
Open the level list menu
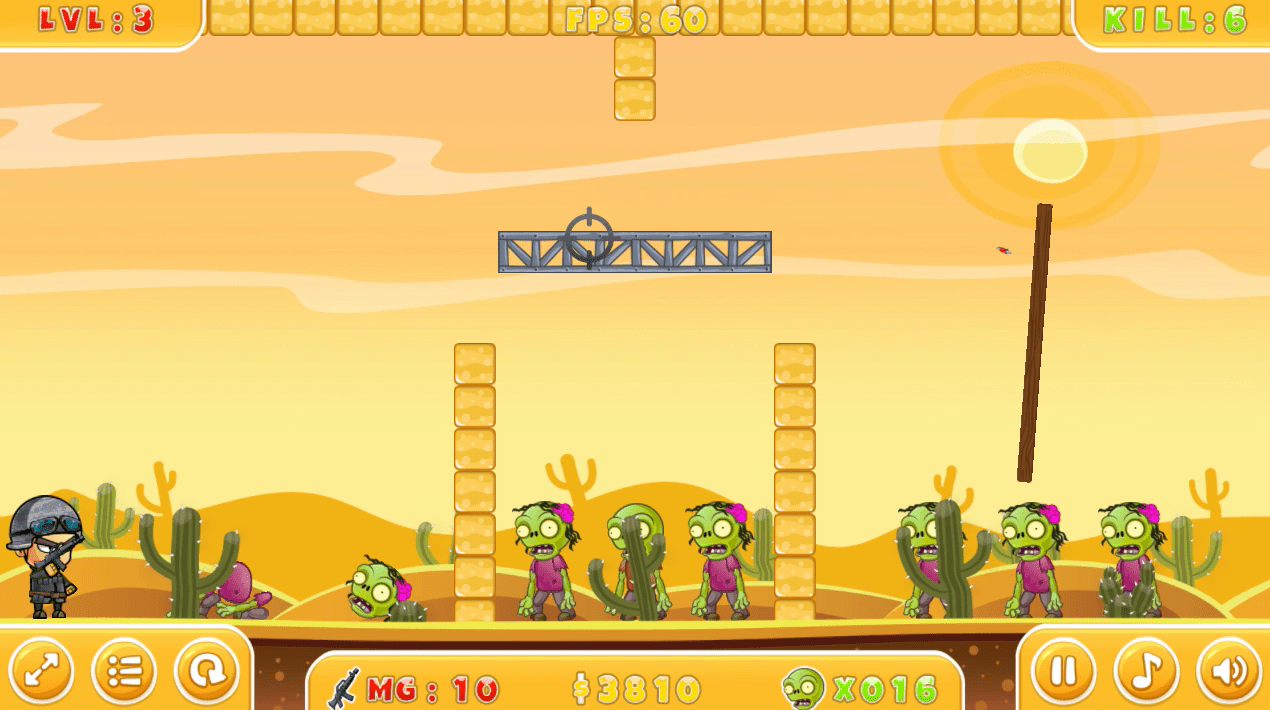click(x=124, y=671)
